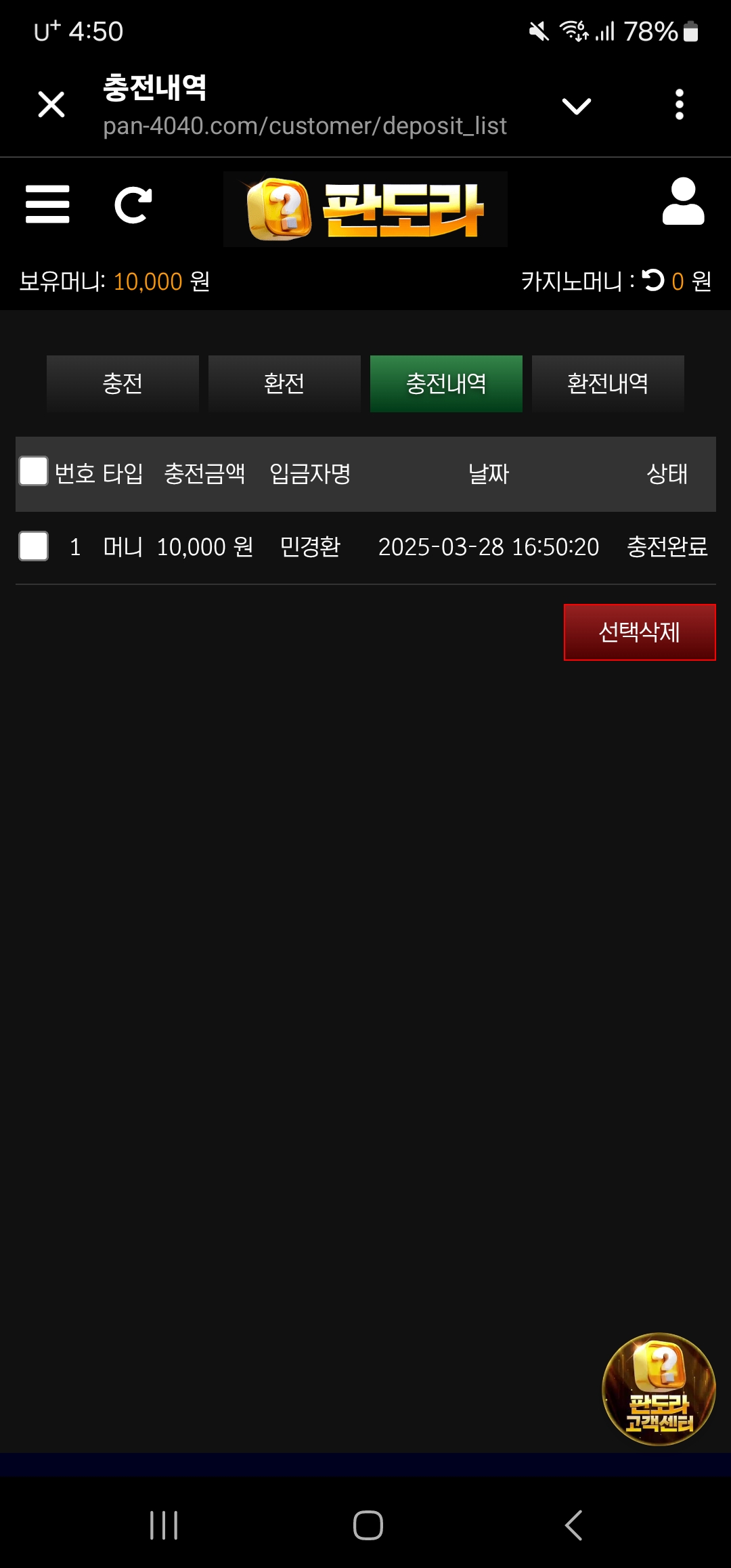The width and height of the screenshot is (731, 1568).
Task: Tap the 선택삭제 button
Action: (640, 632)
